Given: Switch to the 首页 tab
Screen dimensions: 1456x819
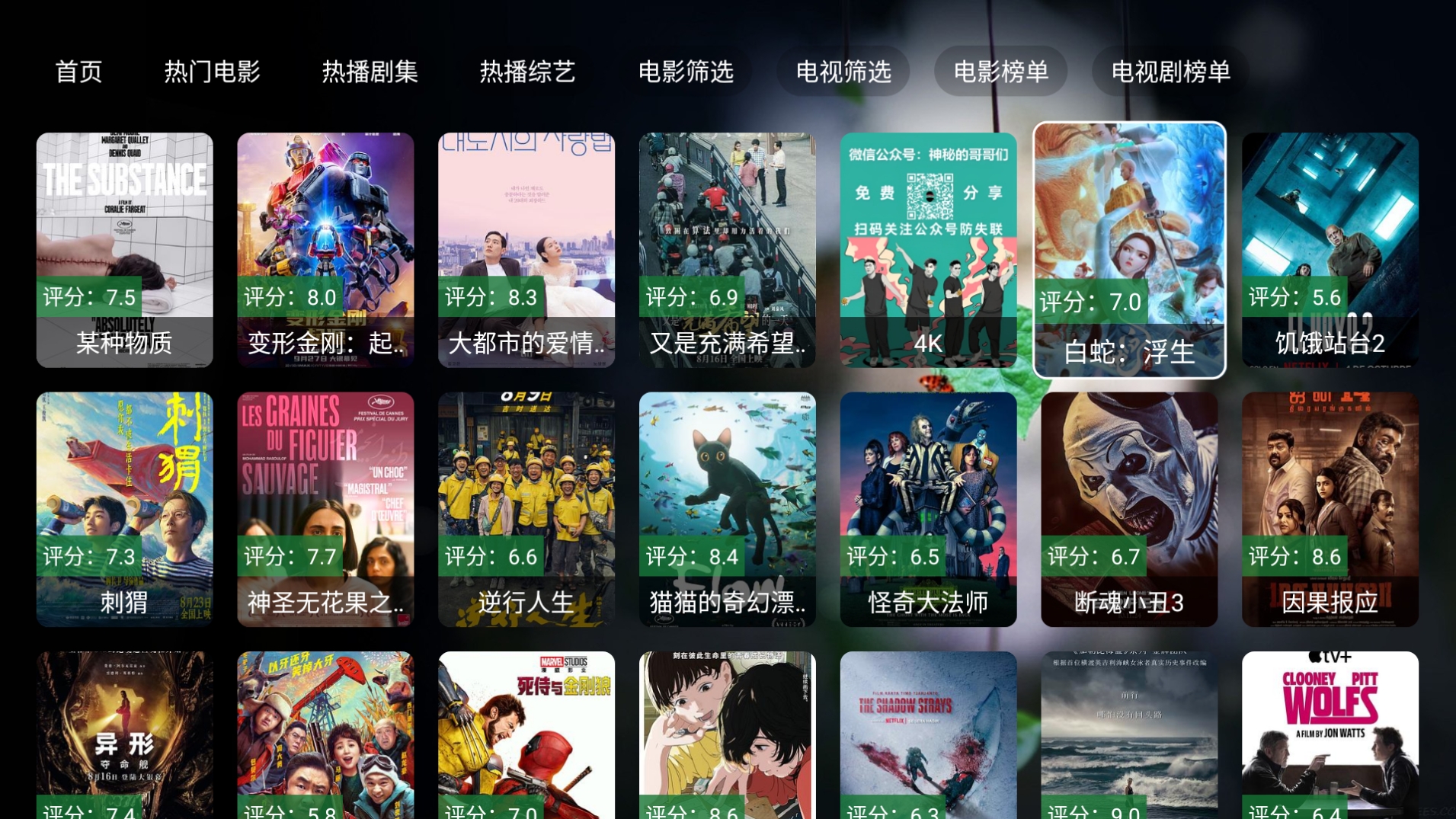Looking at the screenshot, I should pyautogui.click(x=78, y=72).
